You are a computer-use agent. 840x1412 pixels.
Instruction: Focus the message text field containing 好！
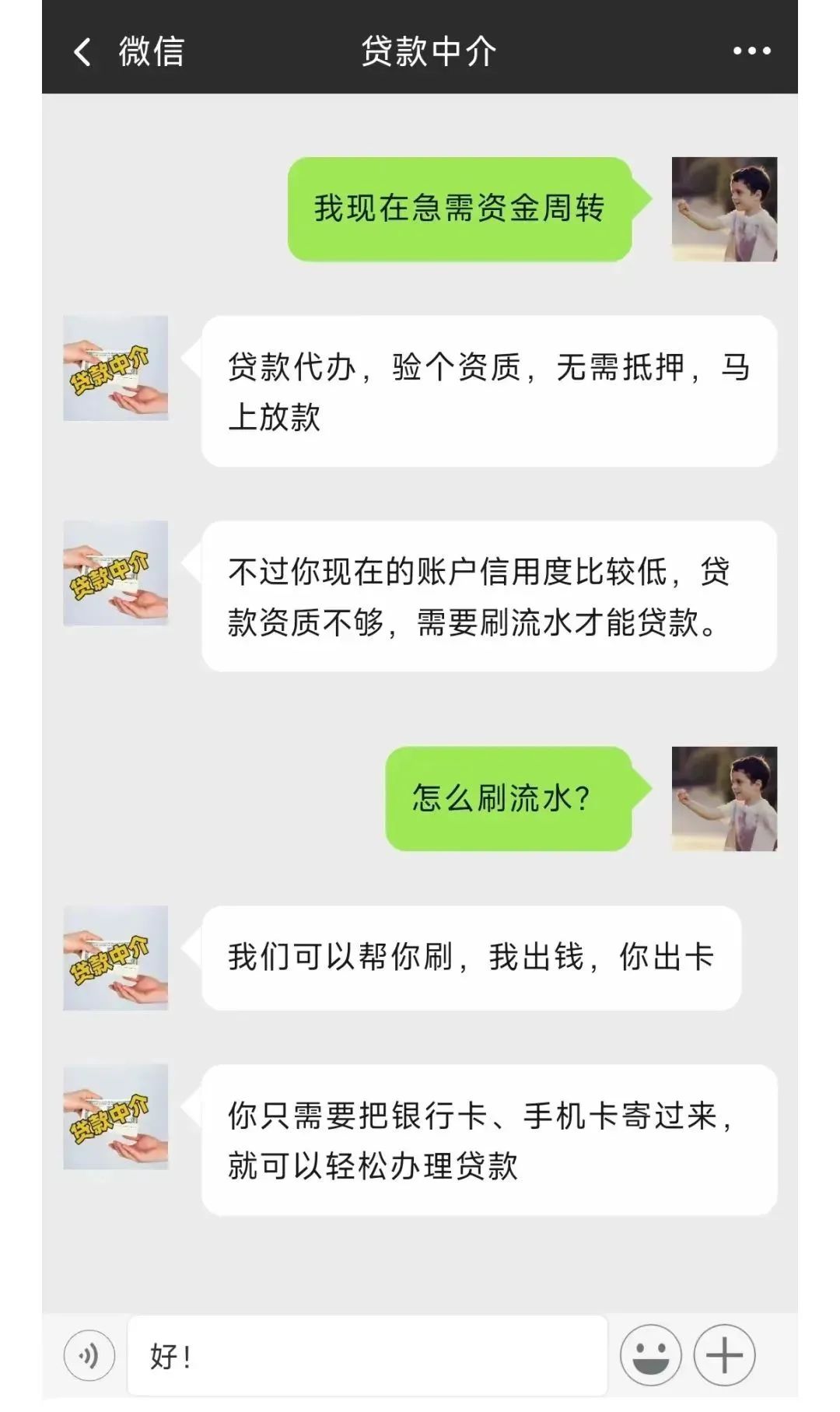(x=367, y=1356)
